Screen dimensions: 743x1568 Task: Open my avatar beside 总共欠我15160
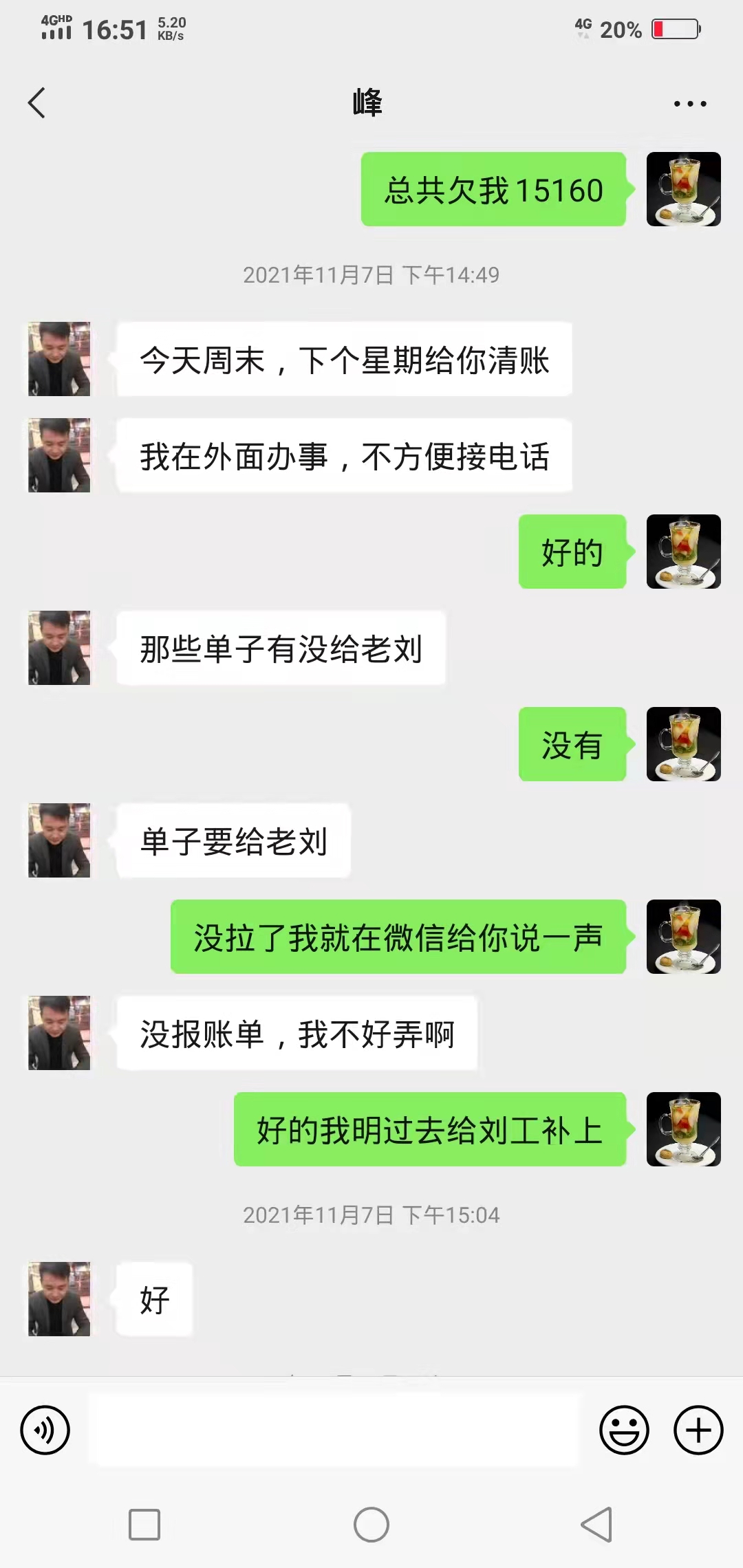pos(683,189)
